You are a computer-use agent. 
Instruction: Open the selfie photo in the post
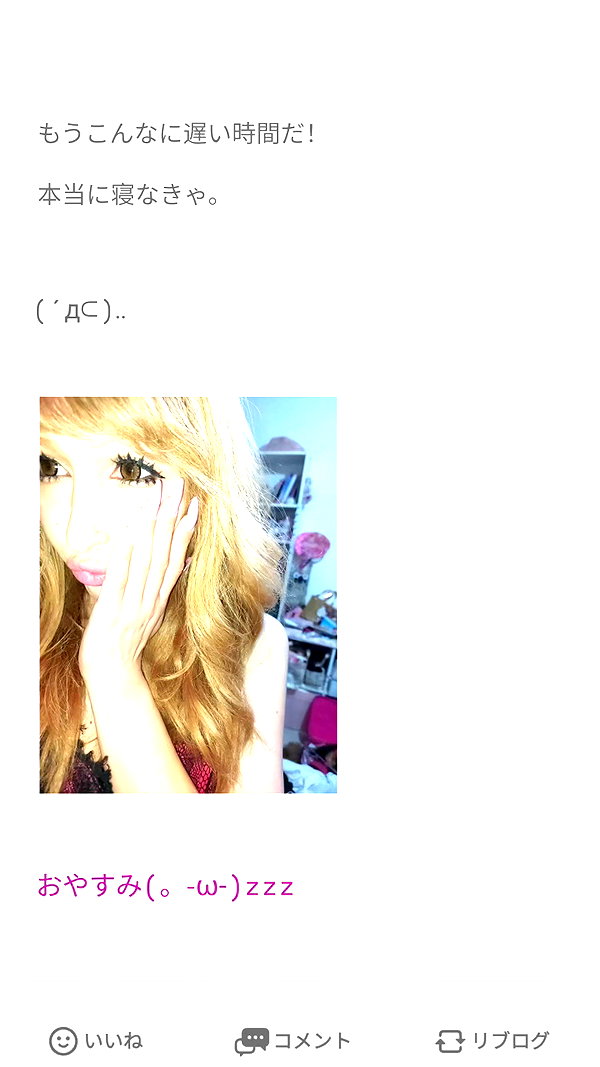click(x=188, y=595)
